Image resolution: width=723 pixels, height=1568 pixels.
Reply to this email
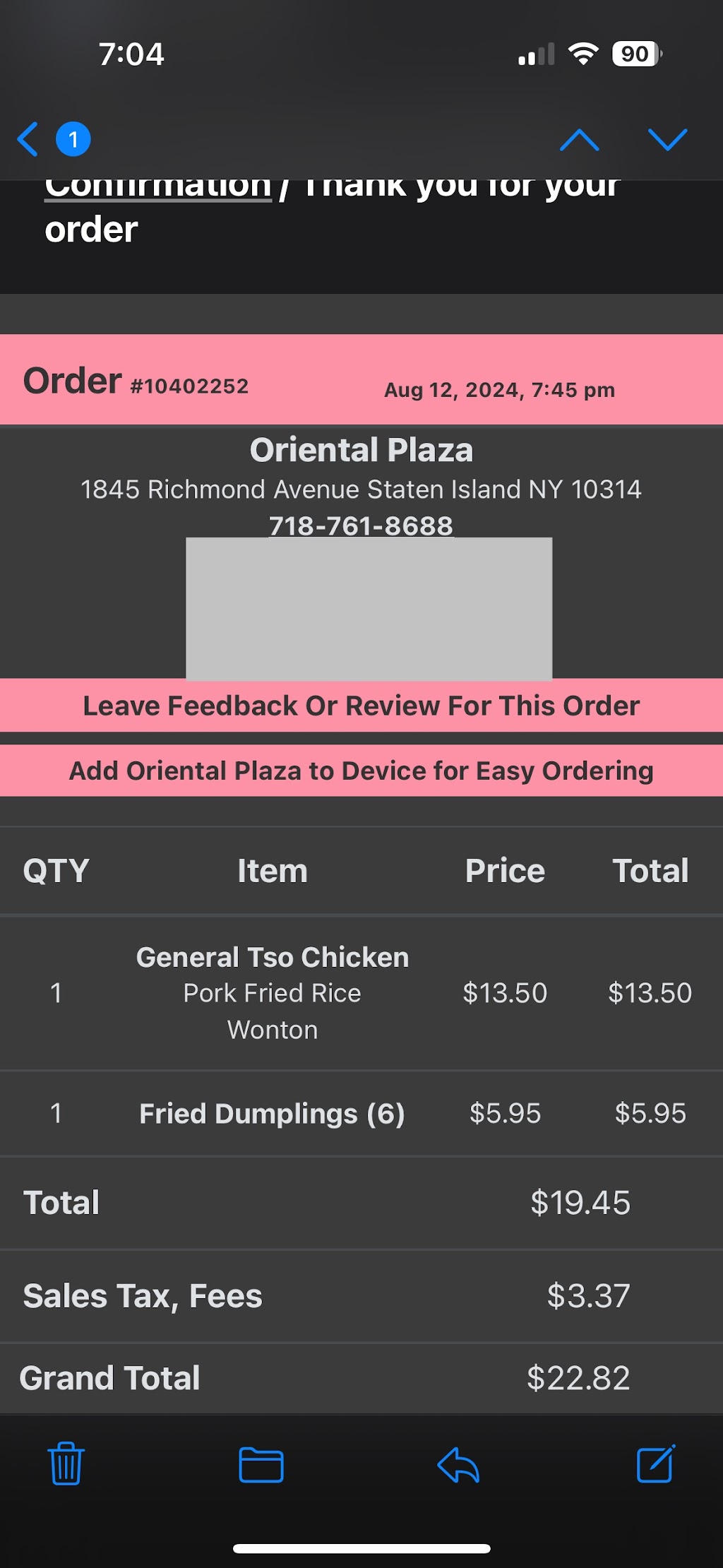tap(458, 1464)
